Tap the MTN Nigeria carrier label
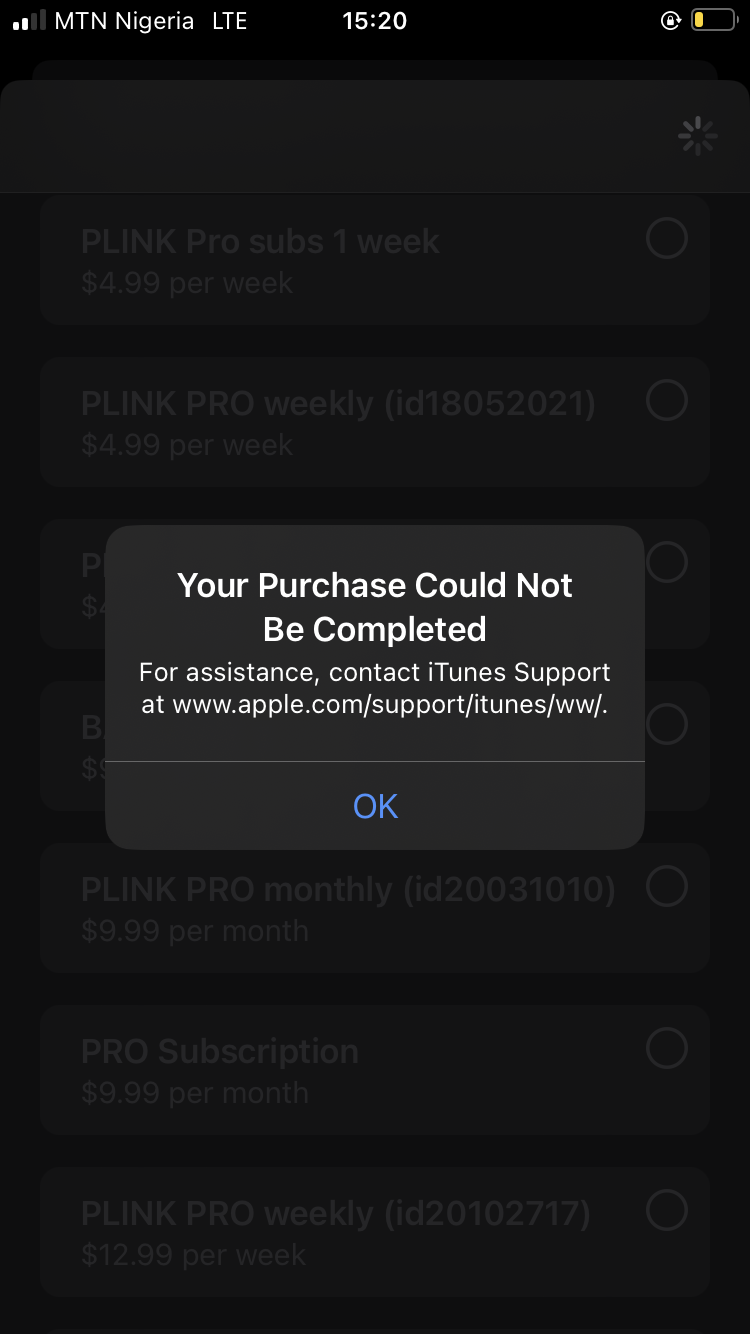750x1334 pixels. pos(122,20)
